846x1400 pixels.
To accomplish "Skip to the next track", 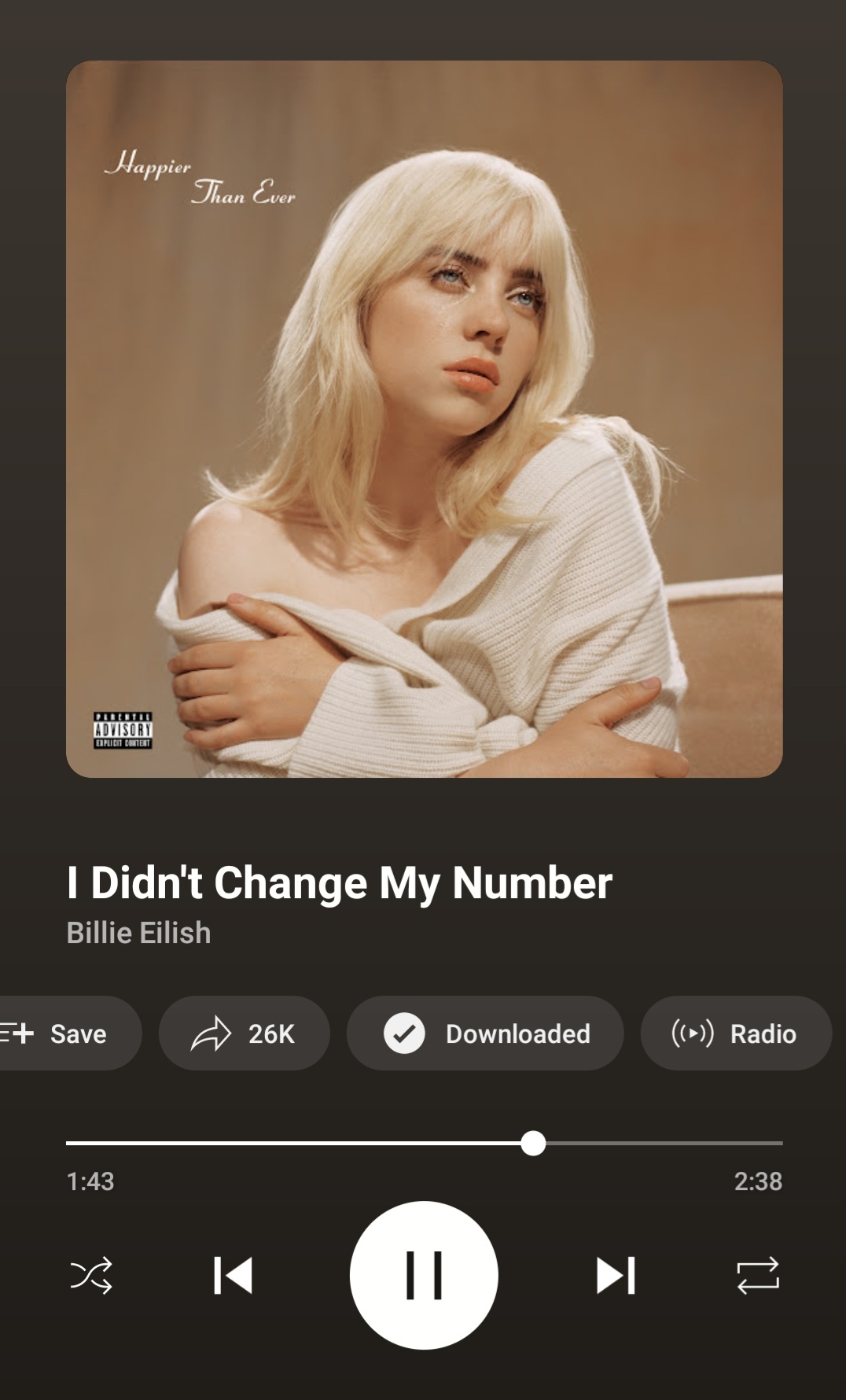I will coord(616,1275).
